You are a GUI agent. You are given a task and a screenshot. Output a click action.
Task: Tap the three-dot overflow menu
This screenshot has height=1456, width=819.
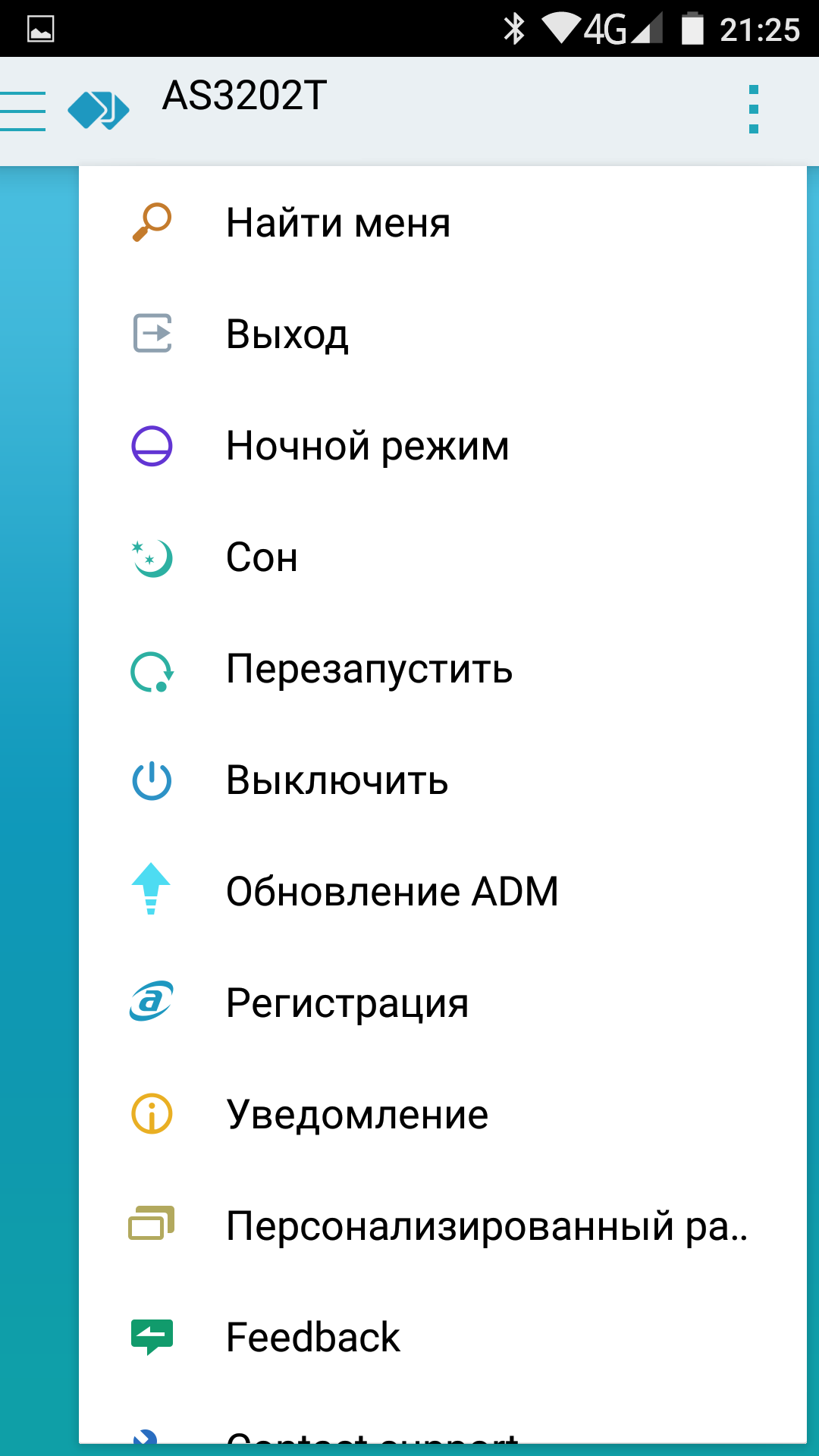753,109
